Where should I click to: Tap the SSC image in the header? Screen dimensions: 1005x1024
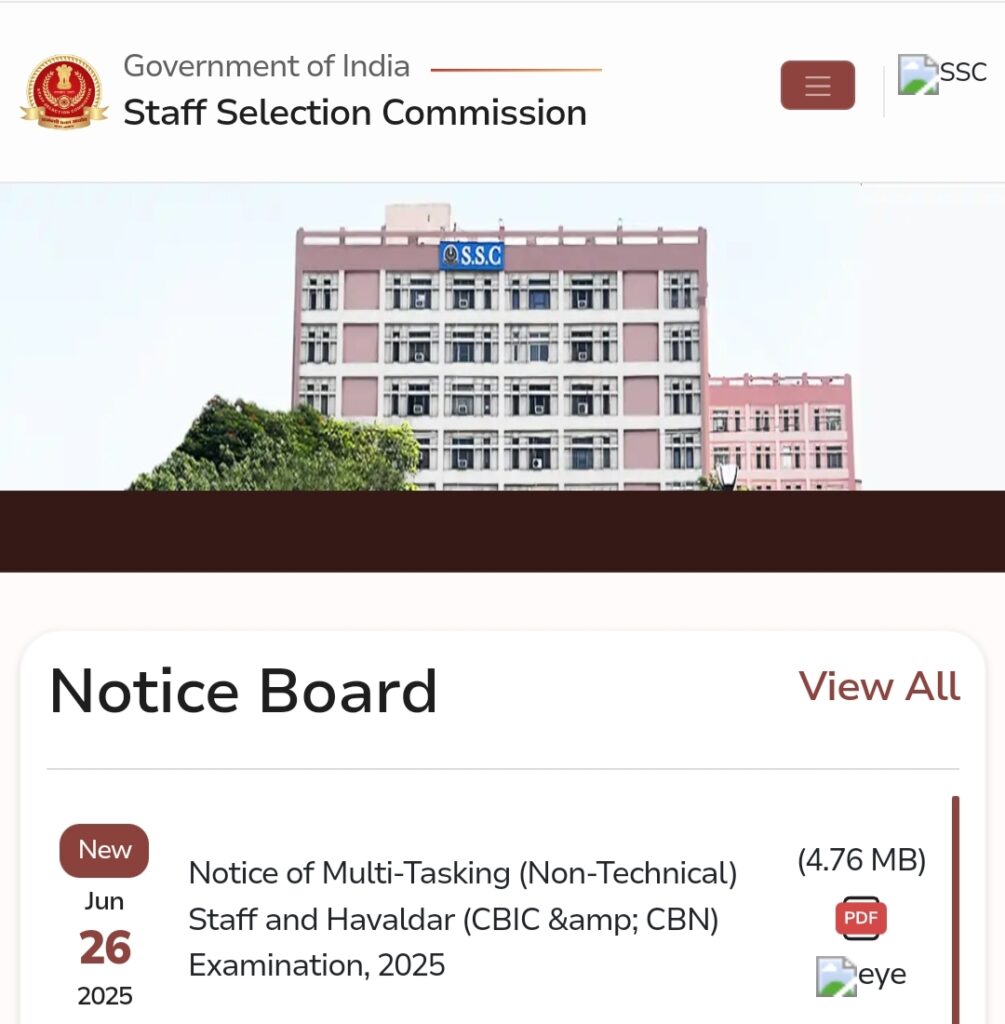[941, 74]
